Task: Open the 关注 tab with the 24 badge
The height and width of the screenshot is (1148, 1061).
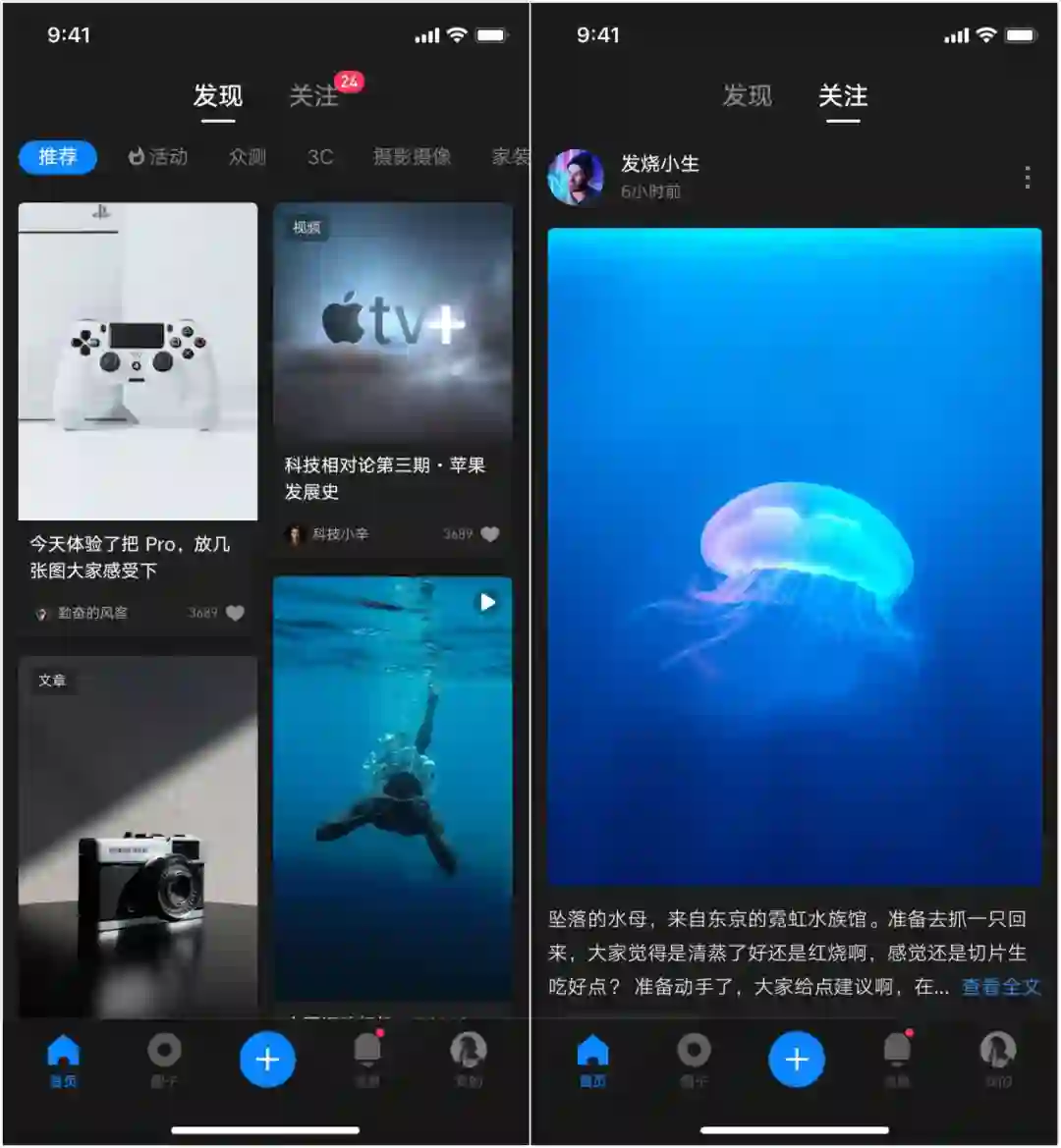Action: [x=314, y=96]
